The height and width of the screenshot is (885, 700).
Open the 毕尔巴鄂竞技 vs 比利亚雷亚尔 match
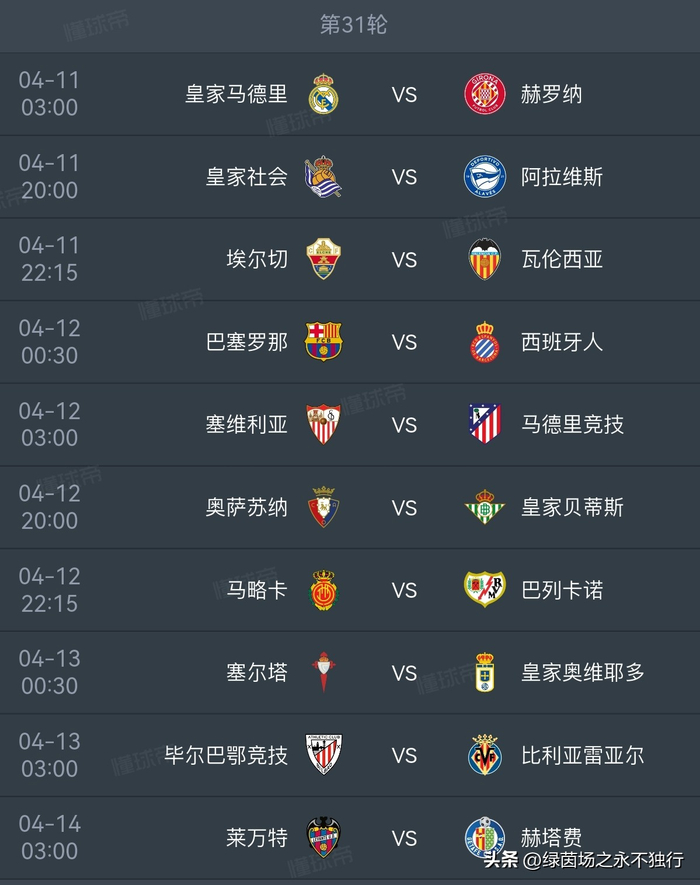(404, 755)
